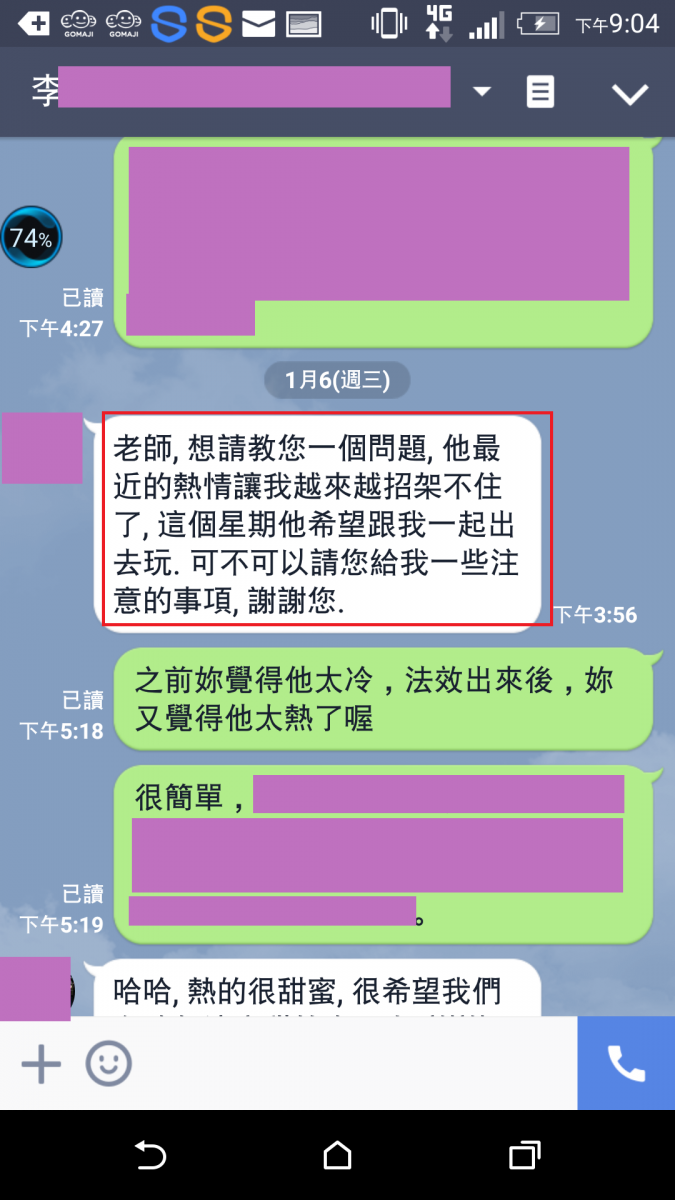Open the plus attachment menu
The image size is (675, 1200).
(41, 1064)
